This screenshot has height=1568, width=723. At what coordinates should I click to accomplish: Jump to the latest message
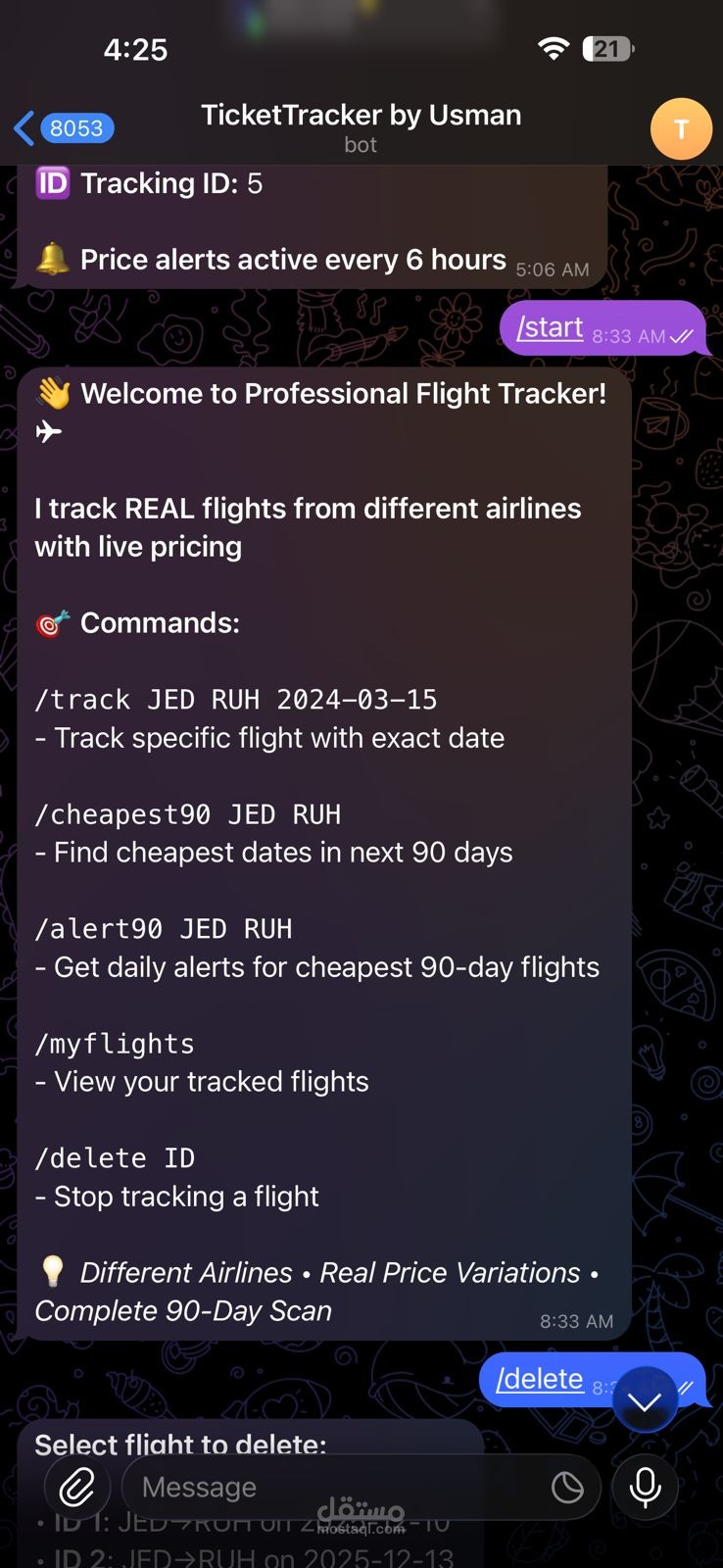point(645,1401)
